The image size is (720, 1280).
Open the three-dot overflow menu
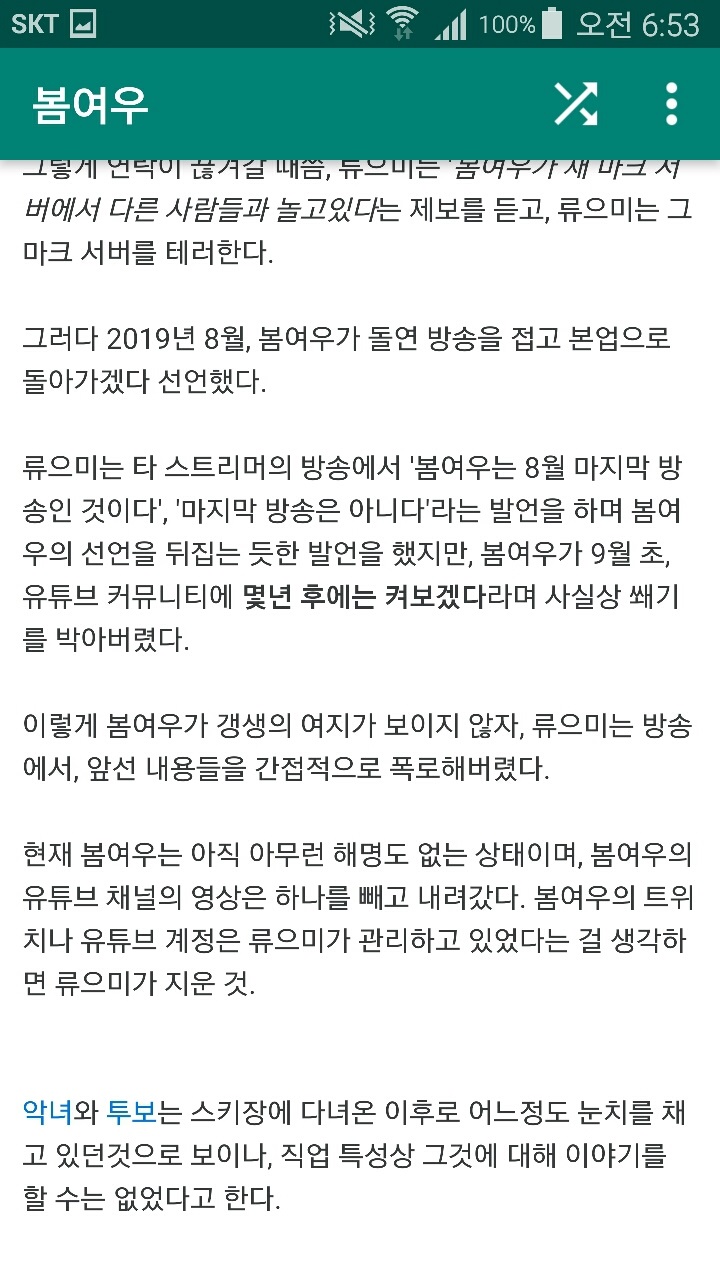tap(672, 104)
